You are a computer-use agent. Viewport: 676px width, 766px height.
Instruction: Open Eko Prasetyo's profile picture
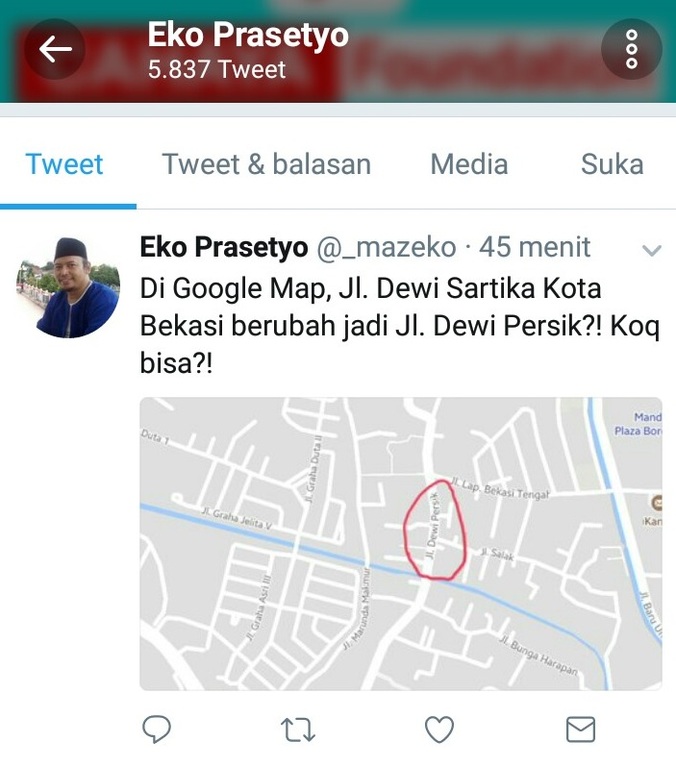click(x=67, y=287)
